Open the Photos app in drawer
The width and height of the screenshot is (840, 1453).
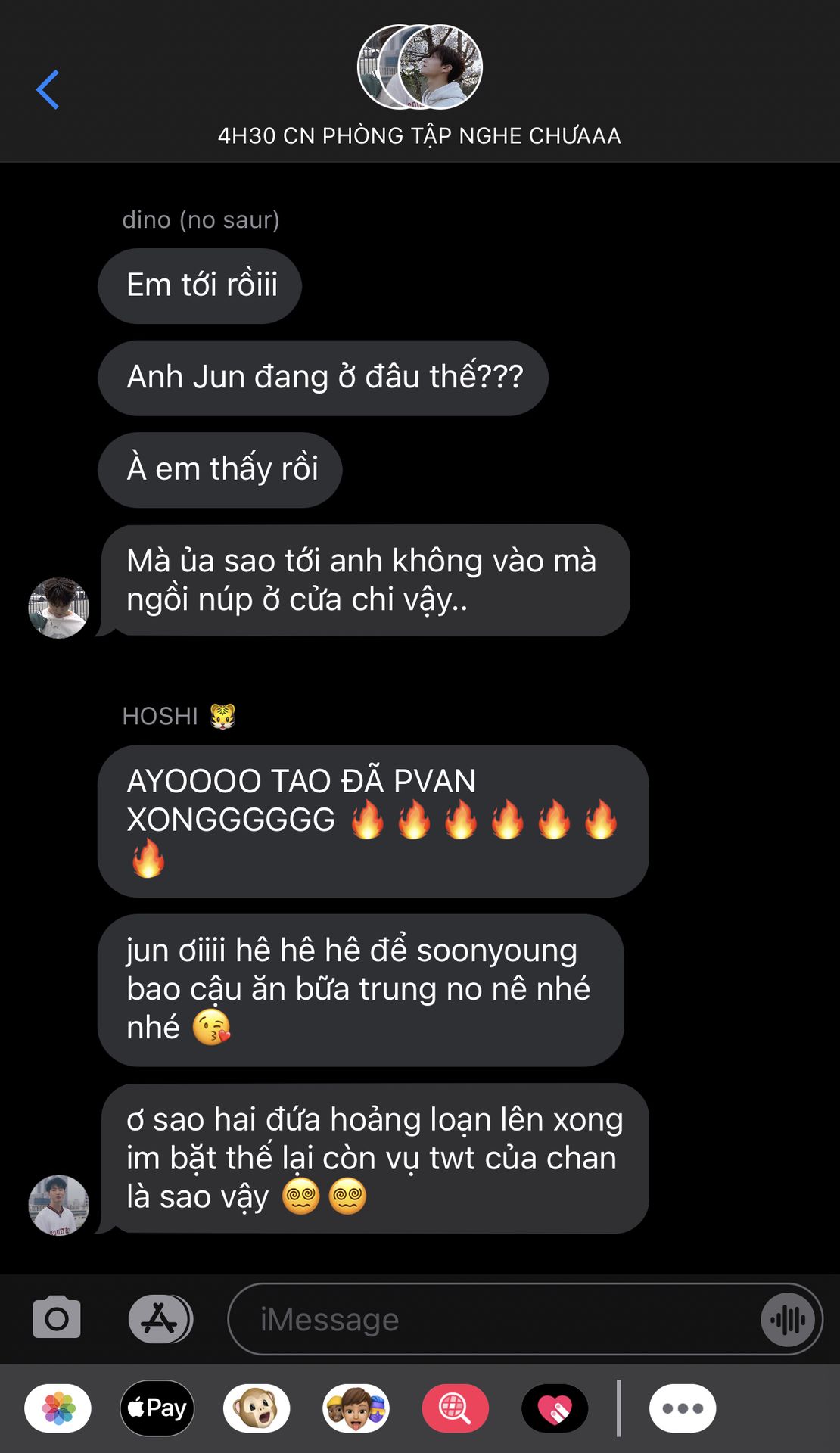pos(58,1408)
